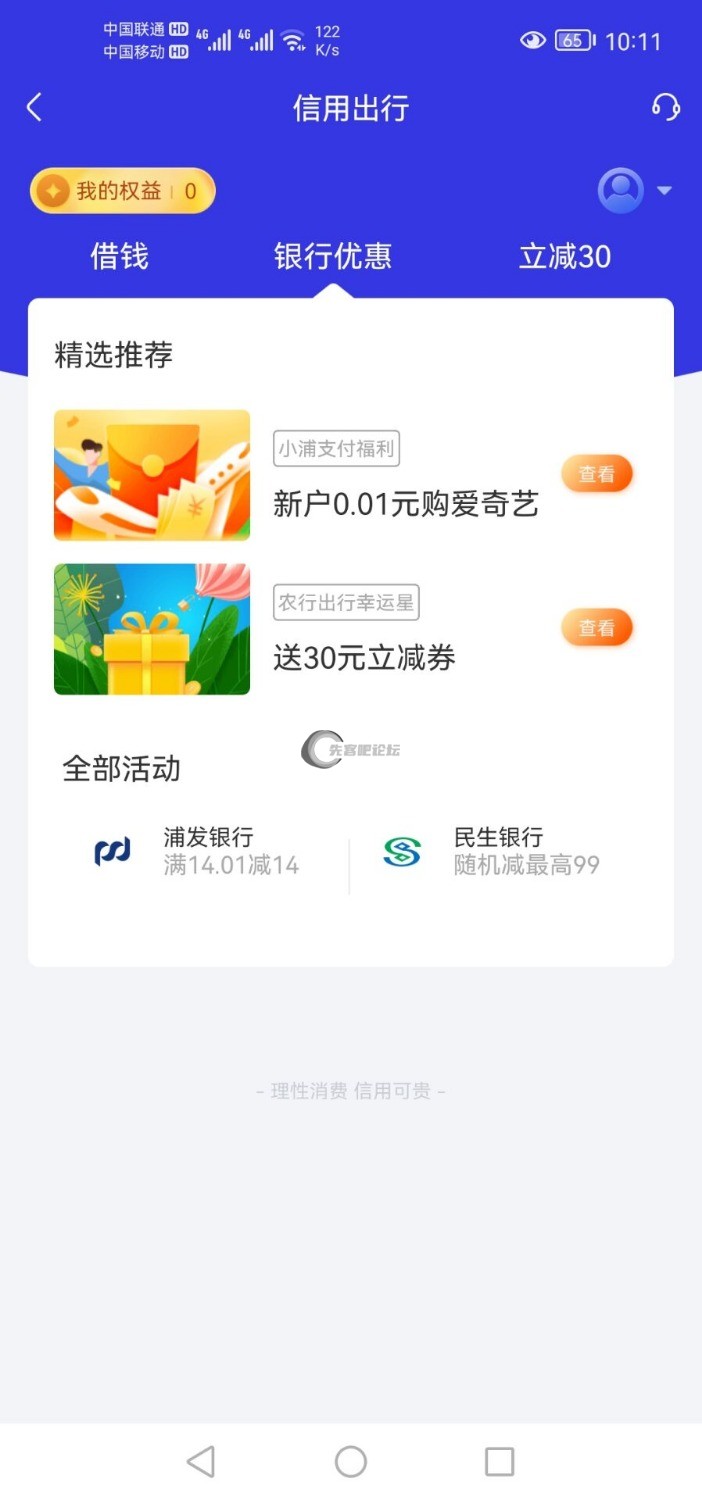Open the 农行出行幸运星 promo image
Viewport: 702px width, 1500px height.
pos(152,629)
